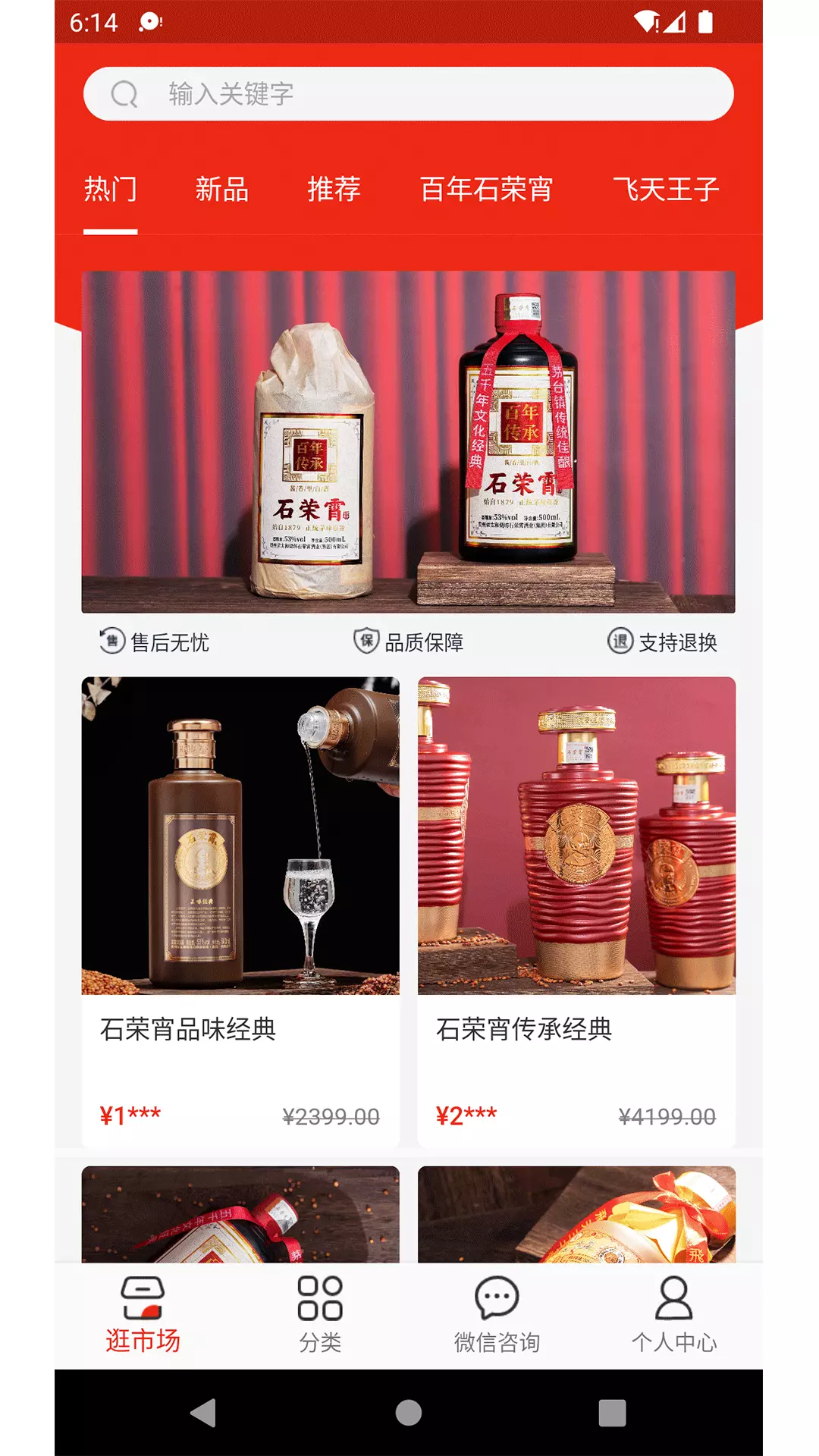Select the 飞天王子 tab

666,189
